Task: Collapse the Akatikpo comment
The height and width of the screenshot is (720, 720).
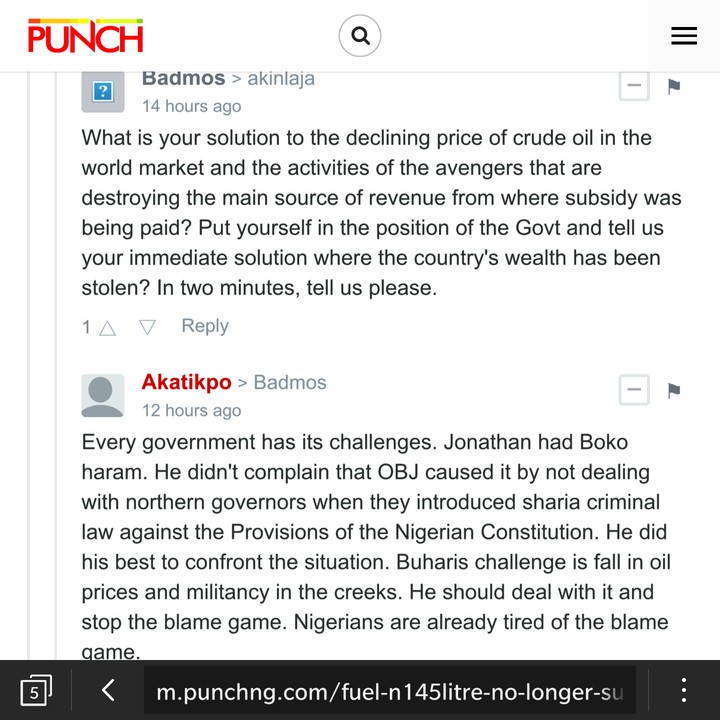Action: point(634,390)
